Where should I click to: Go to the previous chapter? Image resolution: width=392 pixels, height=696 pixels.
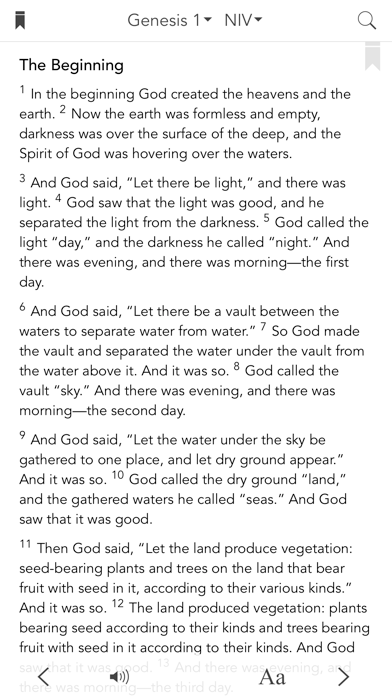point(43,676)
